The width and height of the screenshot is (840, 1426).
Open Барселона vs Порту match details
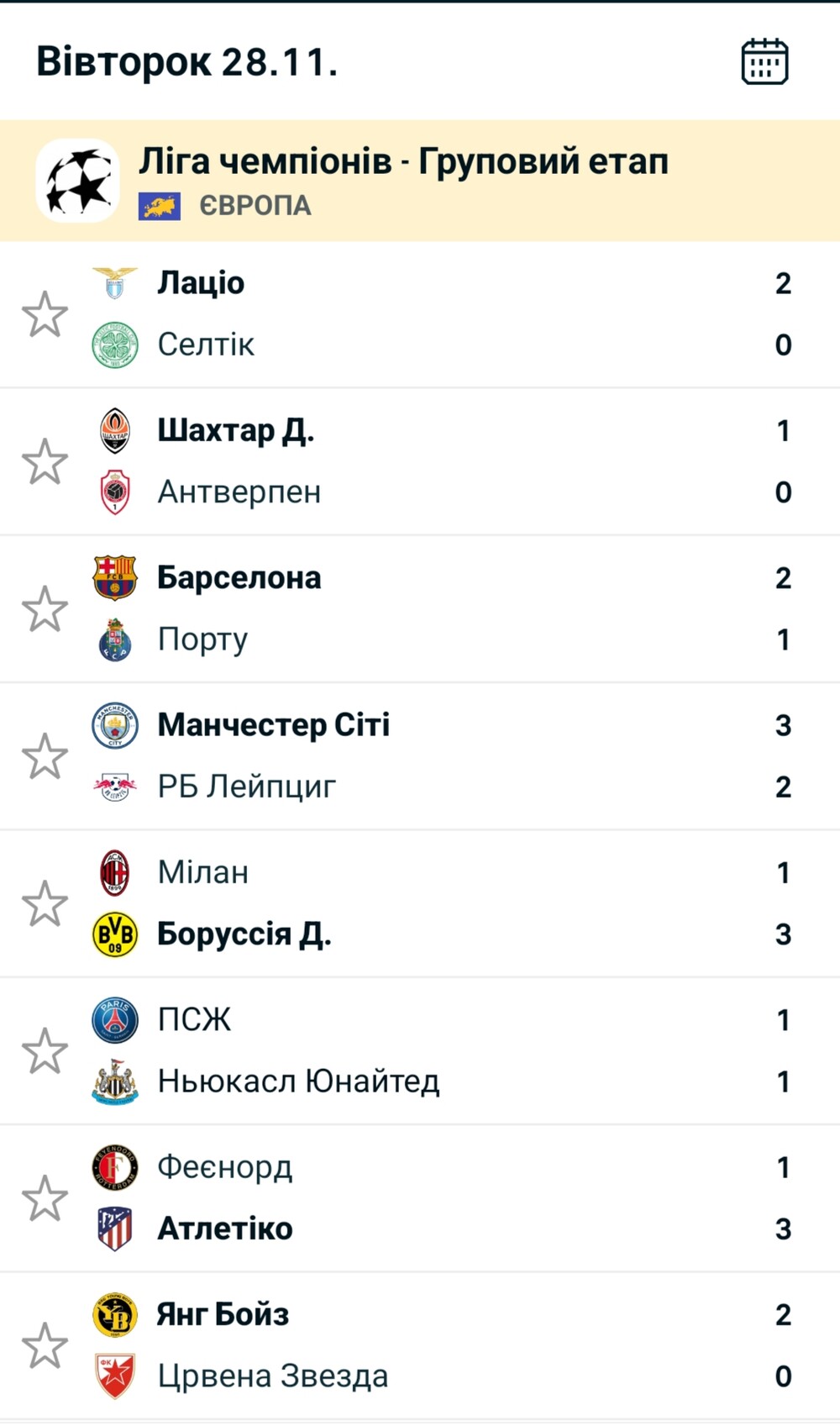tap(454, 609)
